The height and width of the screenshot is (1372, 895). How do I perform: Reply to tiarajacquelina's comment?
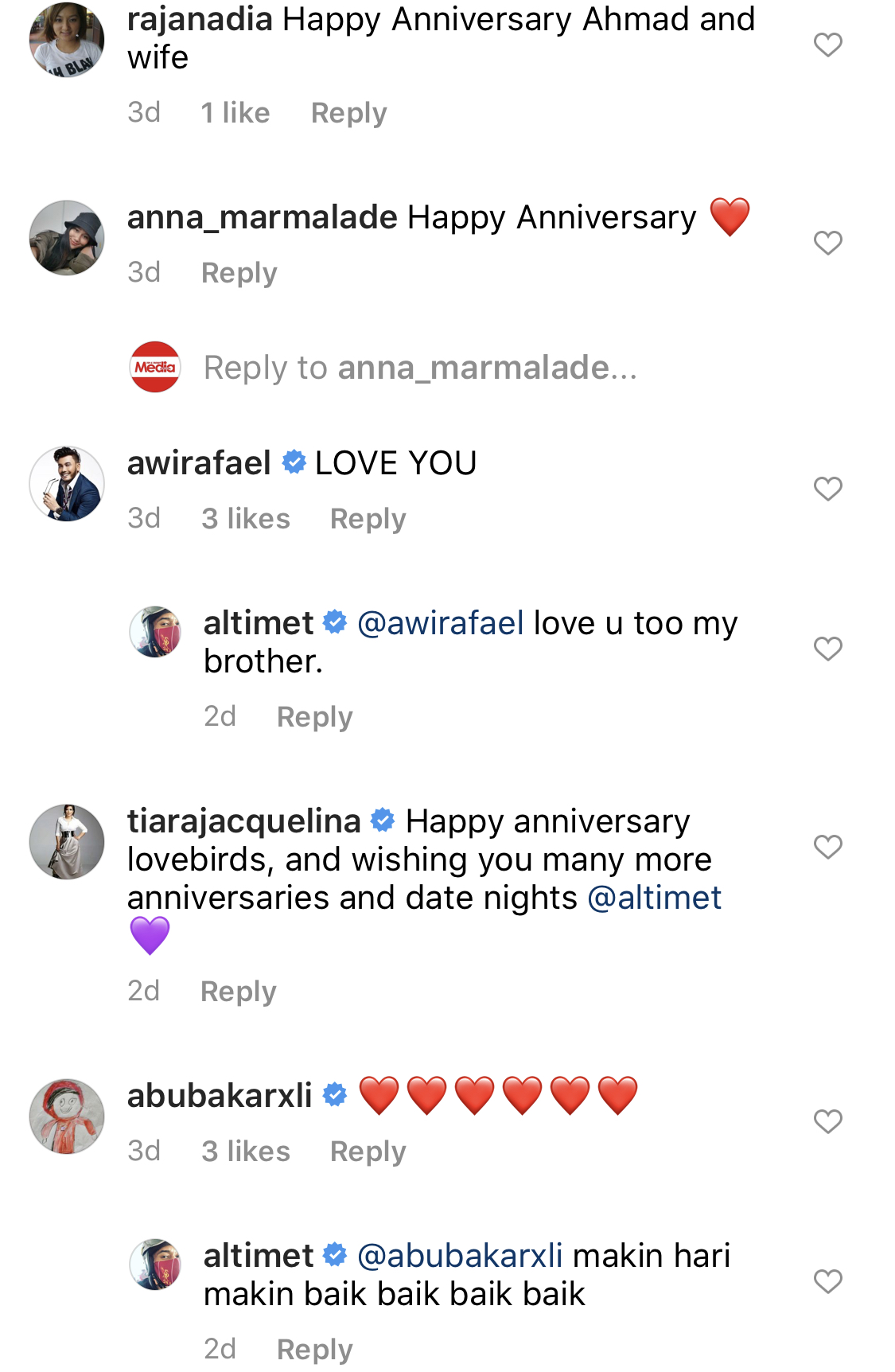(238, 992)
